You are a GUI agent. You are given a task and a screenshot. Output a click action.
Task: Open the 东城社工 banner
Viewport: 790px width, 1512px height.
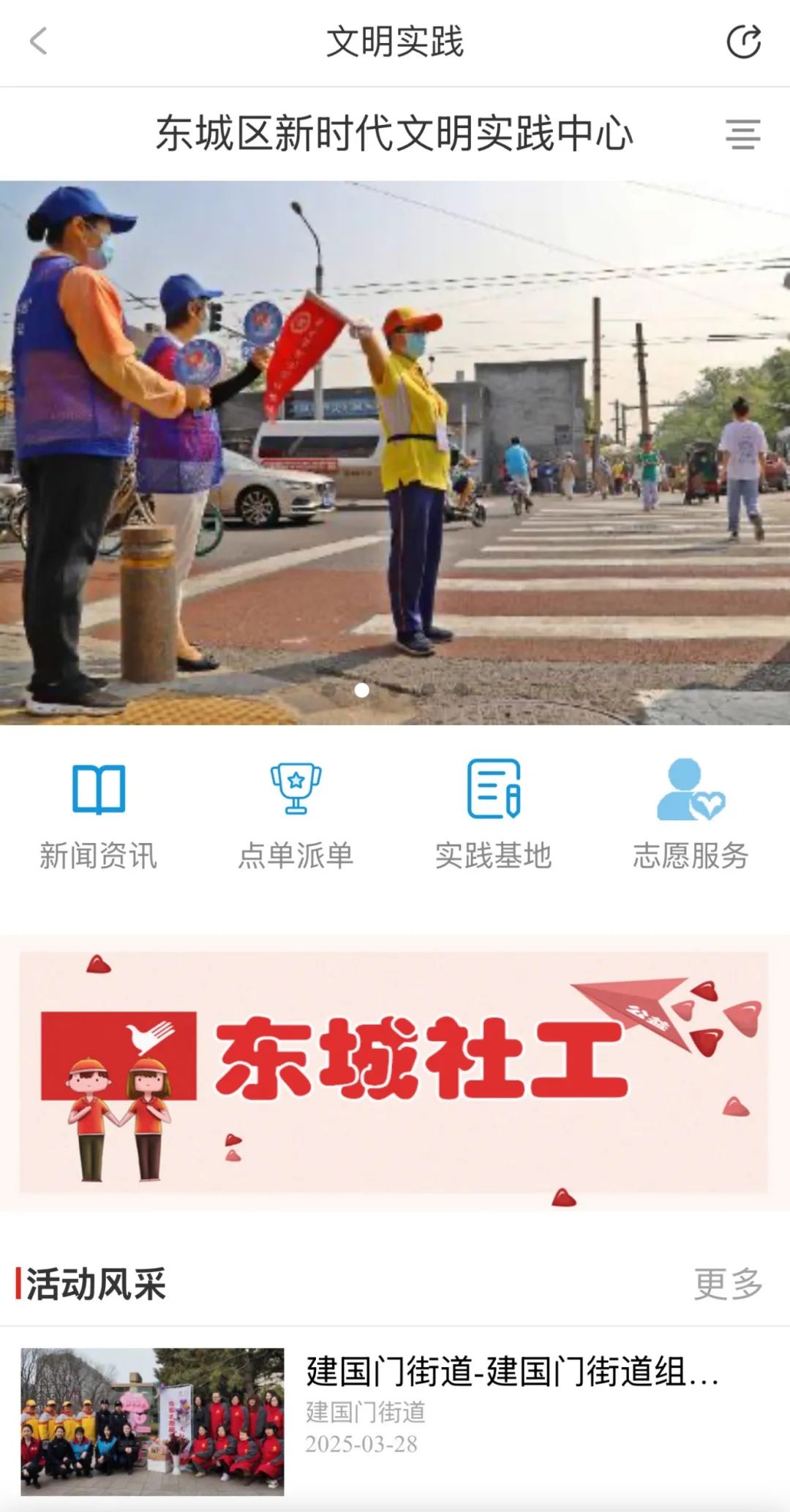[x=394, y=1073]
